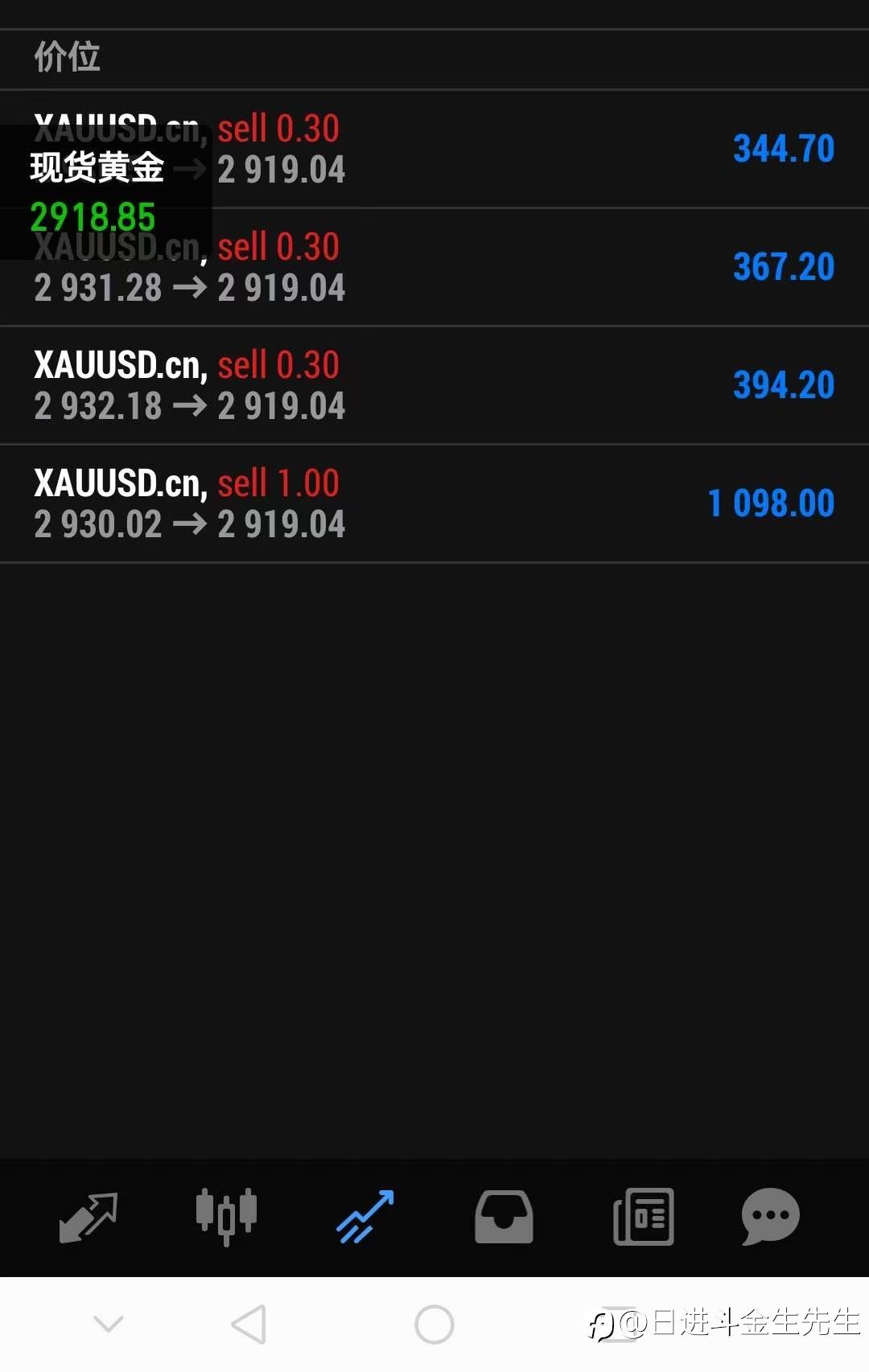Viewport: 869px width, 1372px height.
Task: Go back with the system back triangle
Action: tap(249, 1324)
